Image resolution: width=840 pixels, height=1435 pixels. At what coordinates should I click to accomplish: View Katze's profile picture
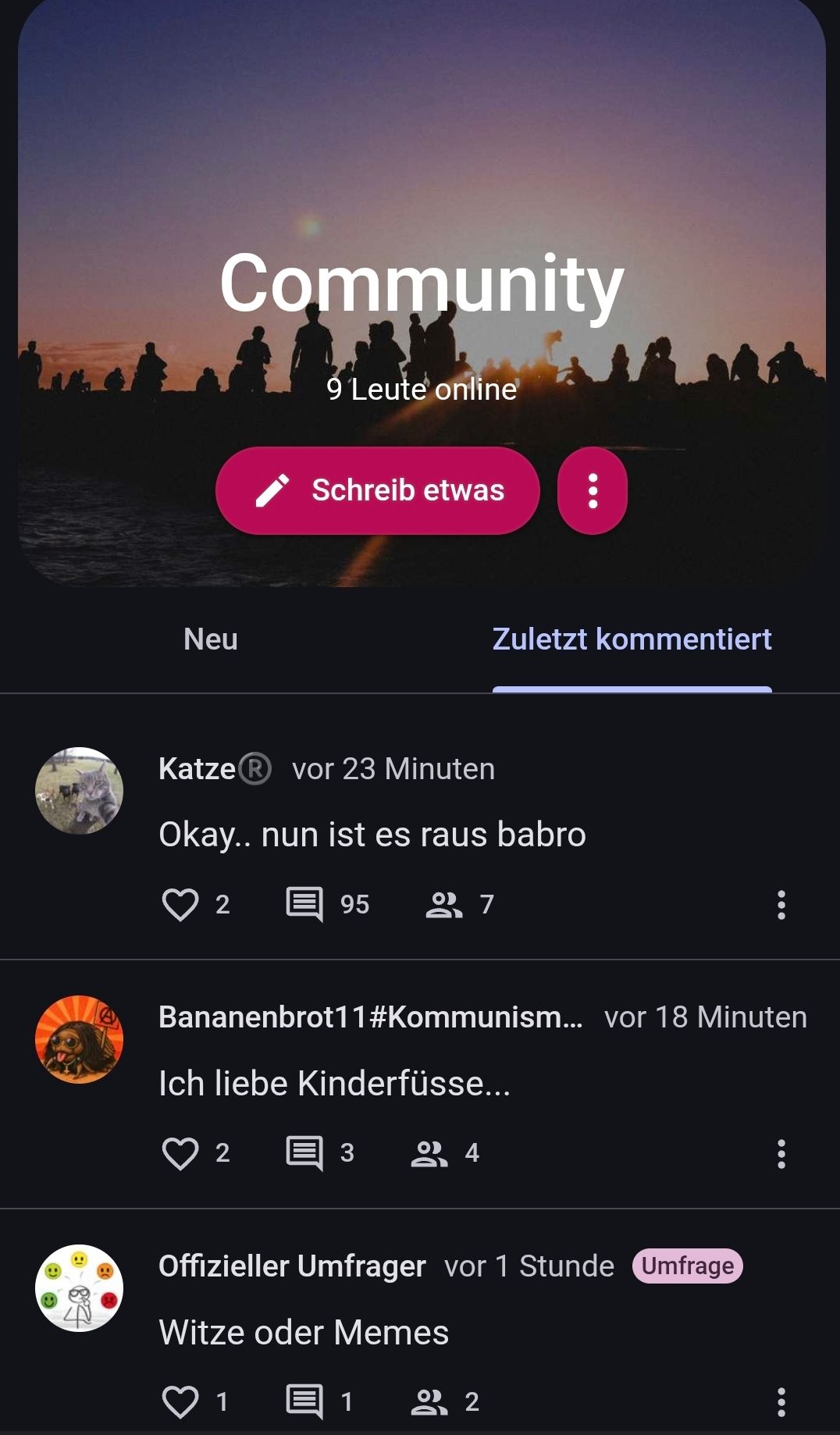coord(79,791)
